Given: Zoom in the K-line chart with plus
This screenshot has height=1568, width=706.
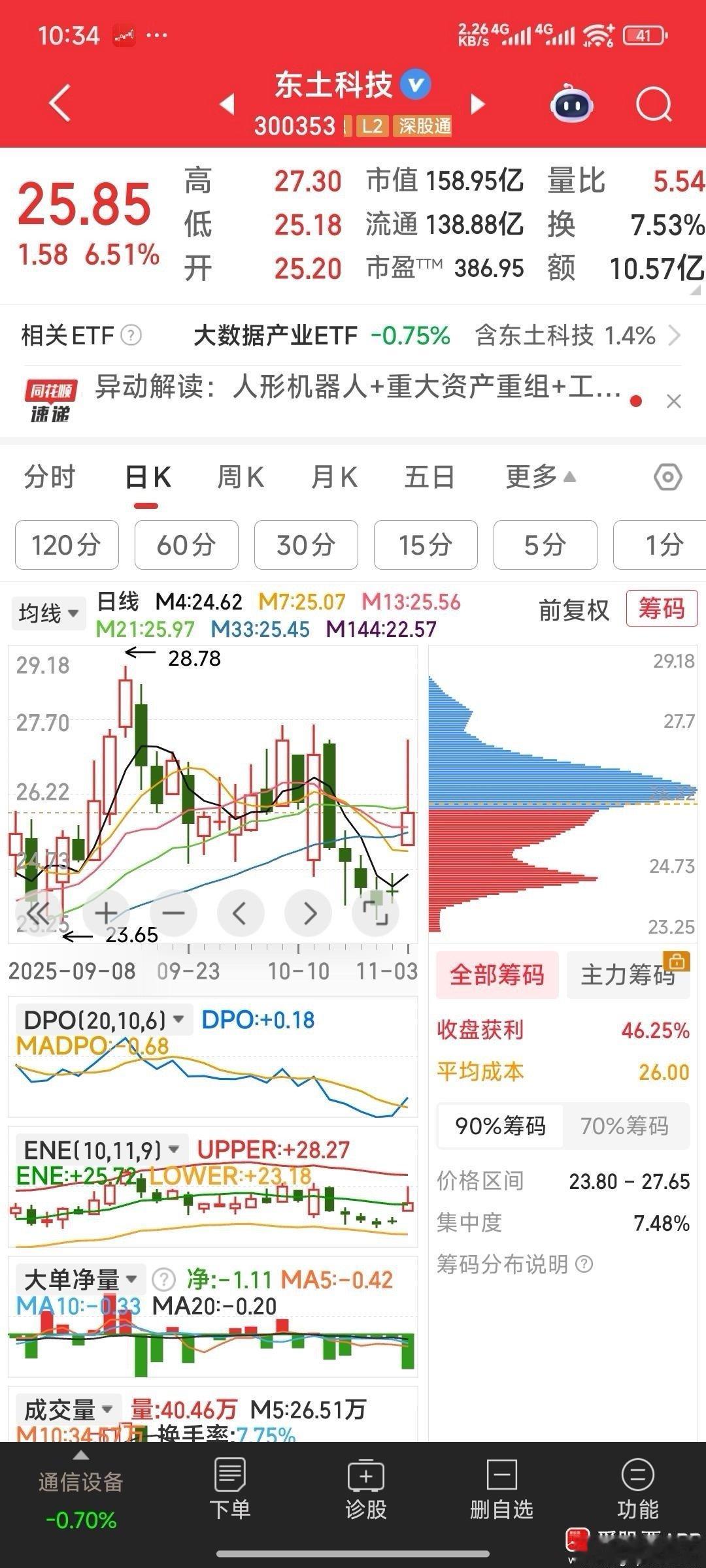Looking at the screenshot, I should point(106,913).
